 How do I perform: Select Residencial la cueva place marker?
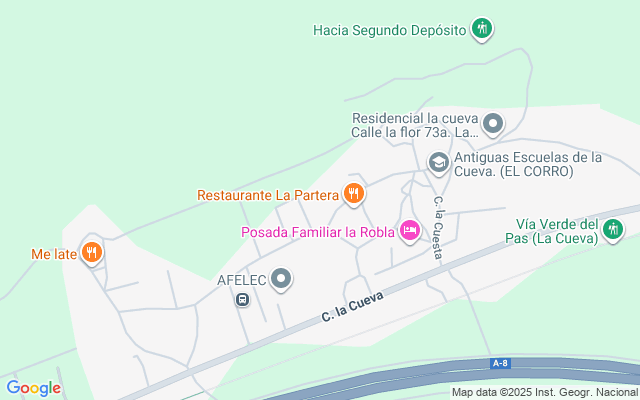[x=492, y=125]
